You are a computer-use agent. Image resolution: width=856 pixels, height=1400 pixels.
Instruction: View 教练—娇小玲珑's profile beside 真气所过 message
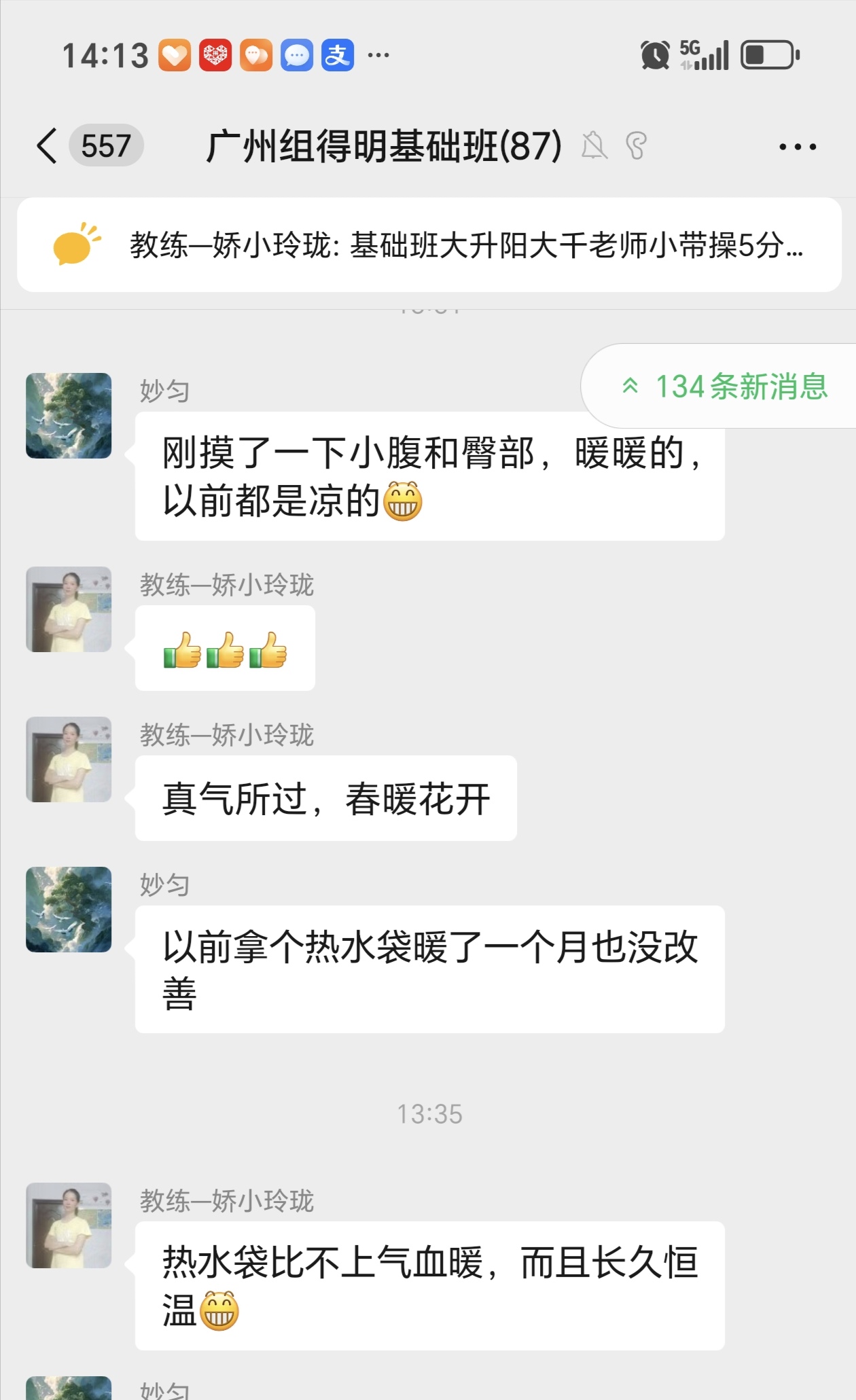pyautogui.click(x=69, y=759)
